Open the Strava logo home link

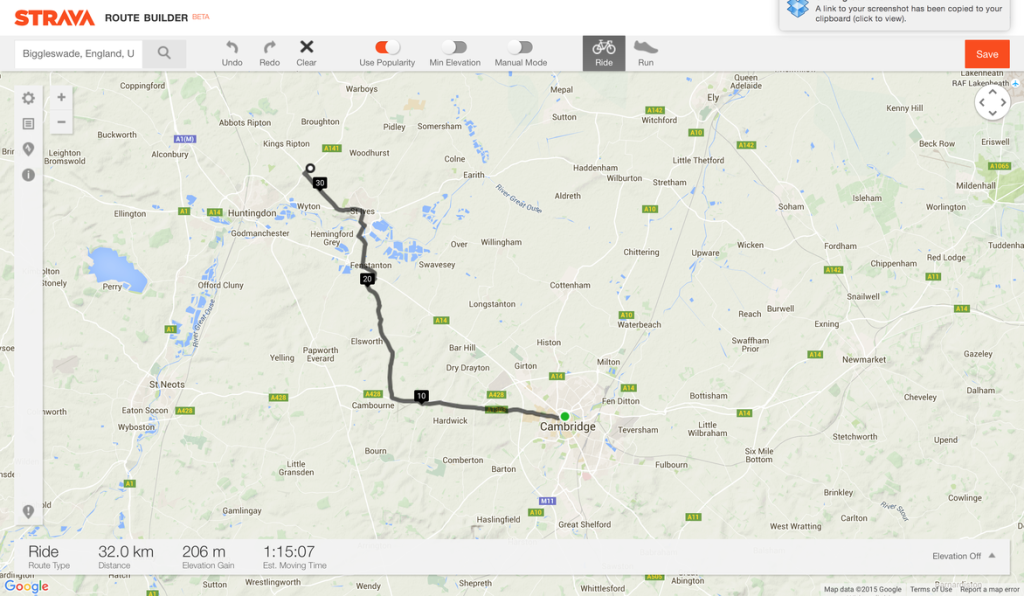[x=55, y=18]
